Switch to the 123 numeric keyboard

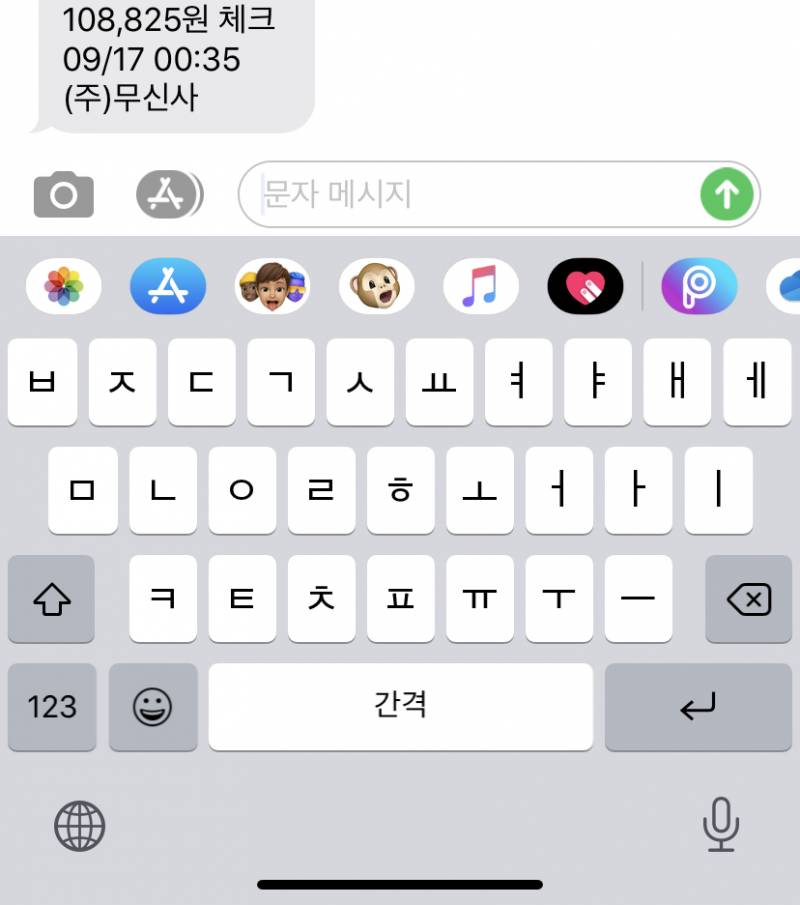[51, 707]
